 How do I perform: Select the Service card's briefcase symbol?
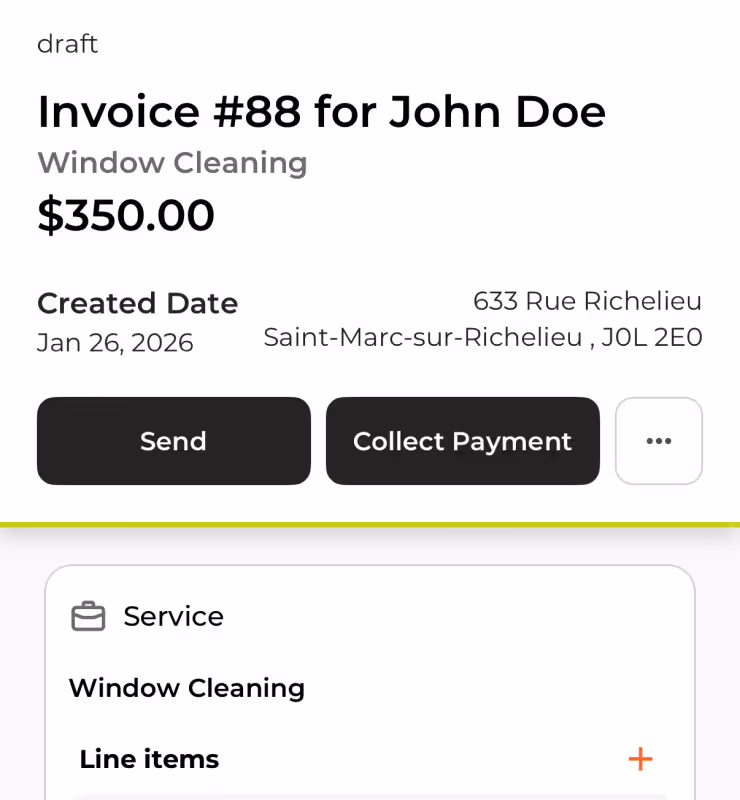[89, 616]
